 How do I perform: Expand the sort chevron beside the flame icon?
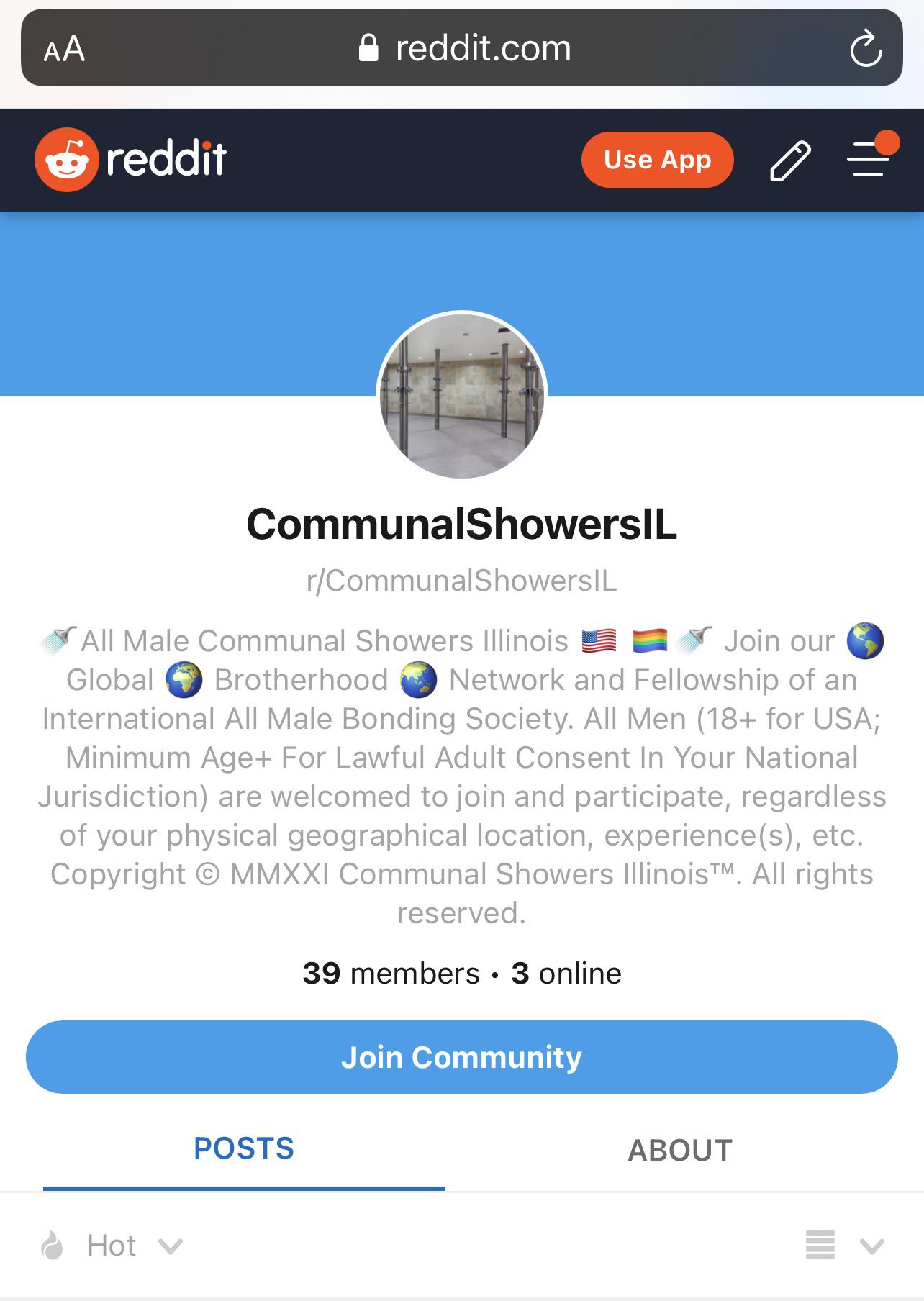(x=170, y=1246)
